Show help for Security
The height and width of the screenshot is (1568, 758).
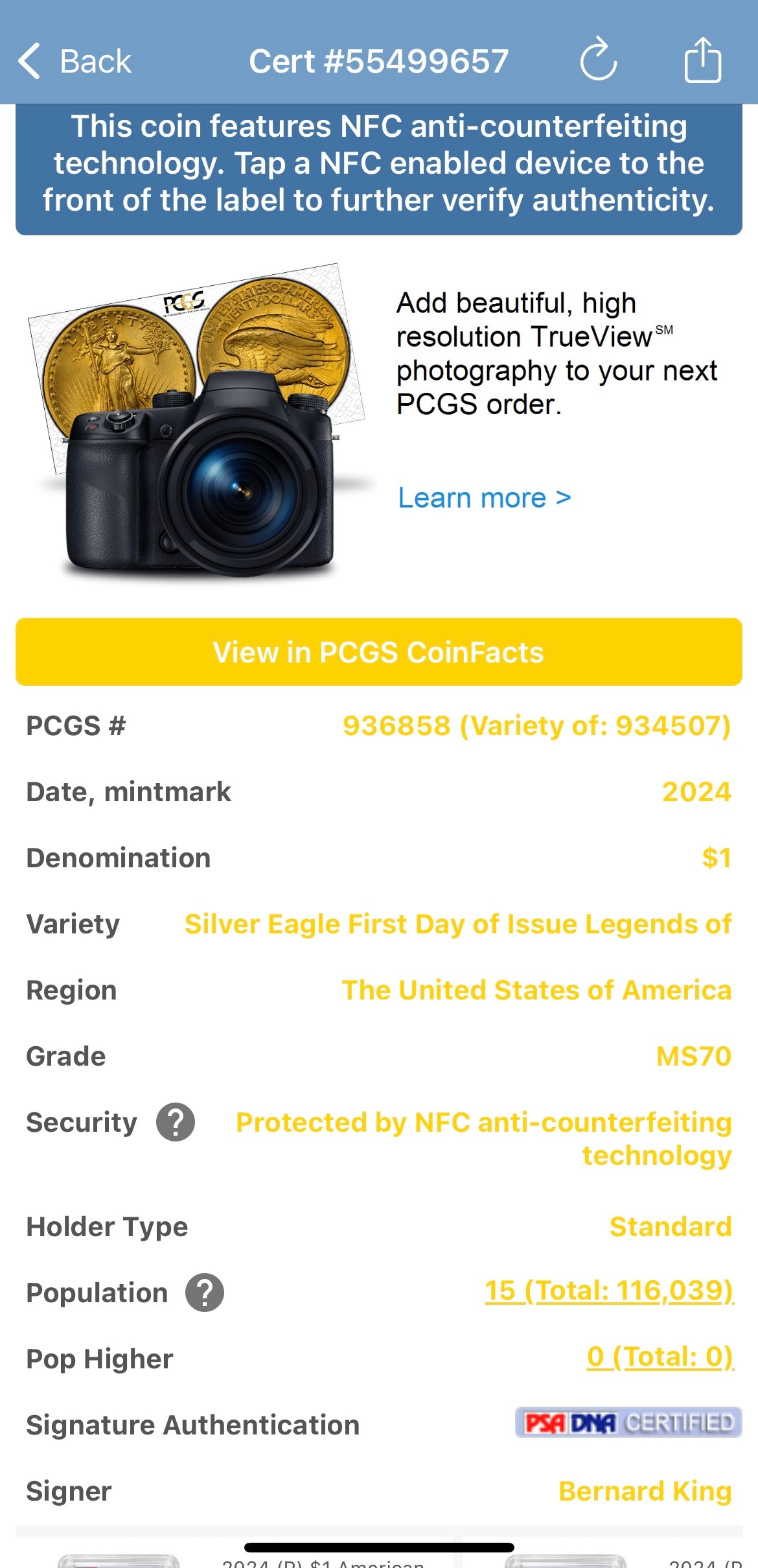point(176,1122)
